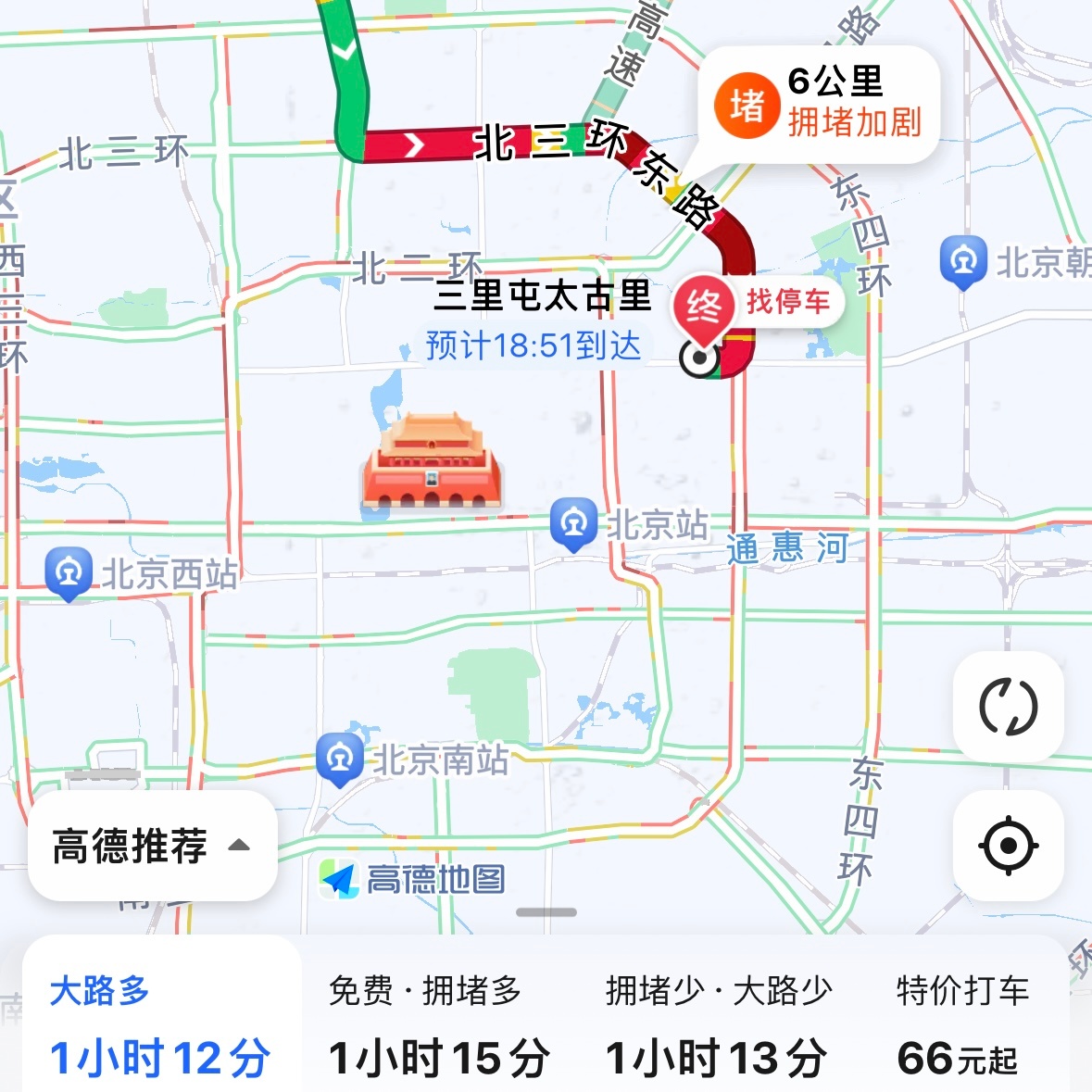Tap the 北京站 station marker
This screenshot has height=1092, width=1092.
[574, 523]
